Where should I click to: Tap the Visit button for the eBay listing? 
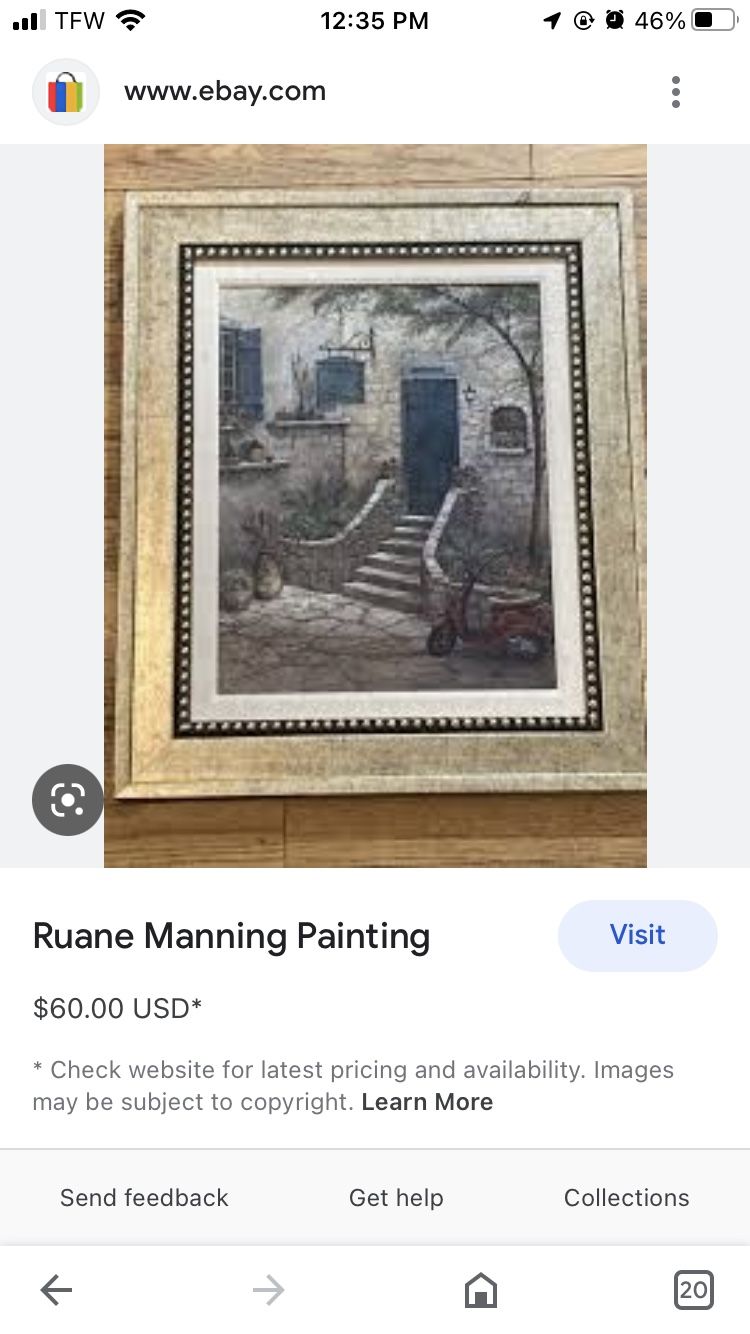(637, 935)
